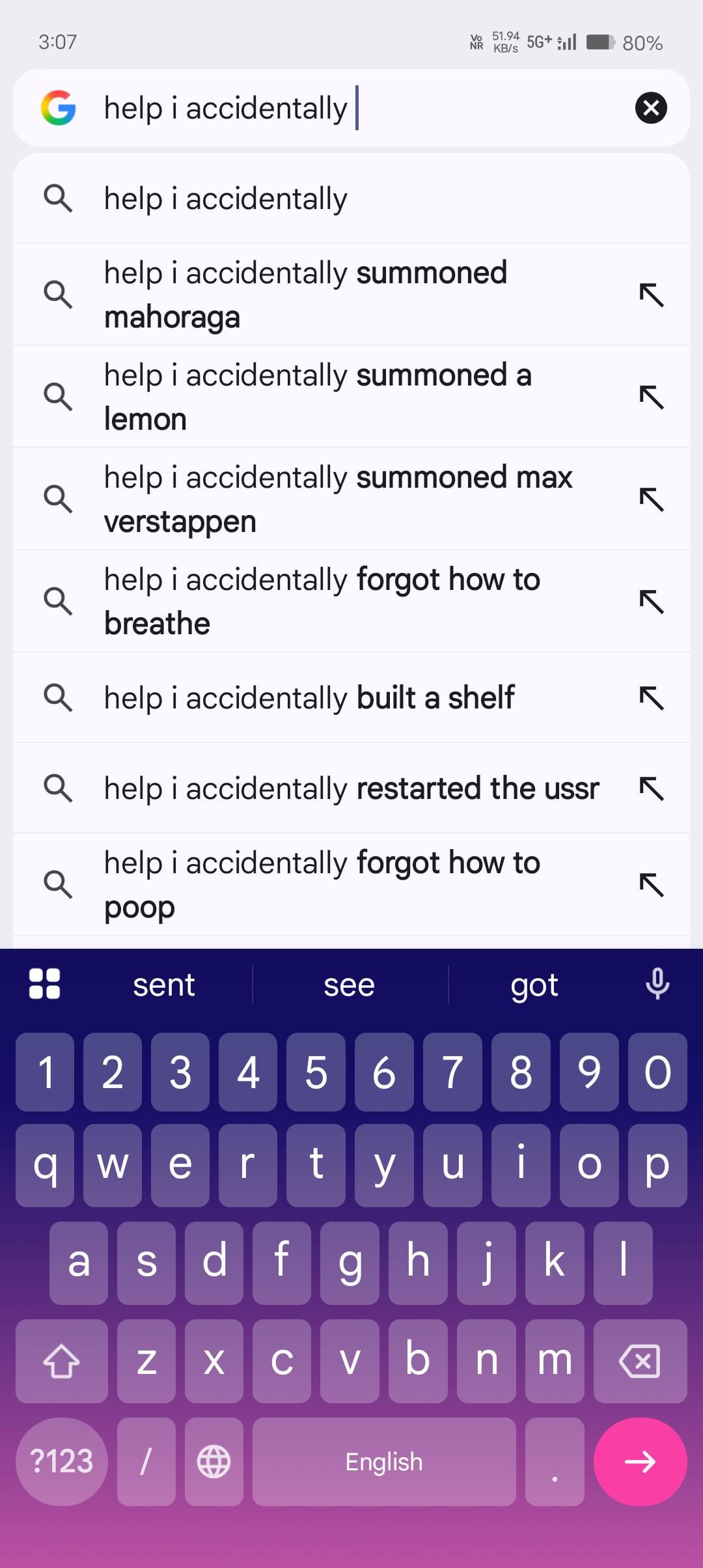
Task: Delete a character with the backspace key
Action: 640,1361
